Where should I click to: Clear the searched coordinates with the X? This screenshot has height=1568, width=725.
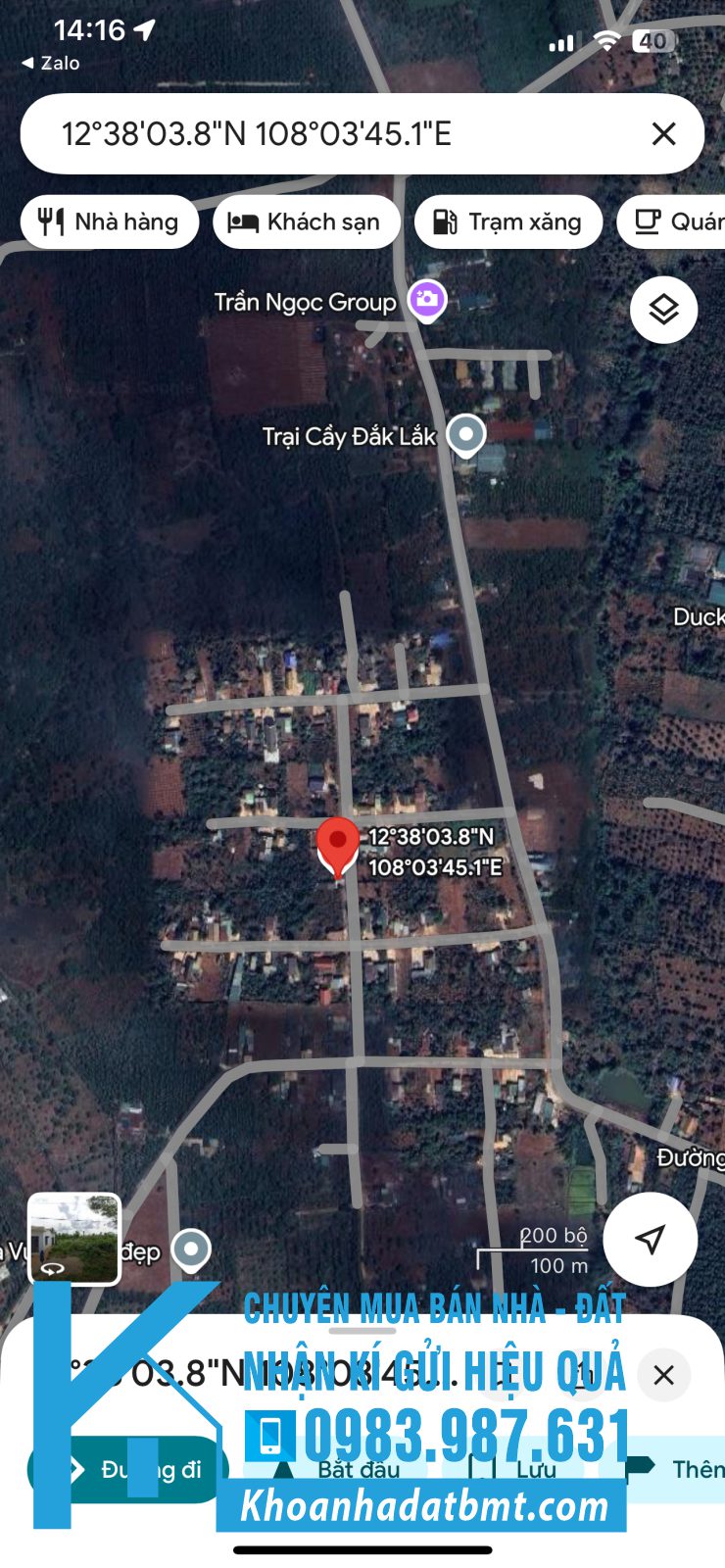point(663,134)
